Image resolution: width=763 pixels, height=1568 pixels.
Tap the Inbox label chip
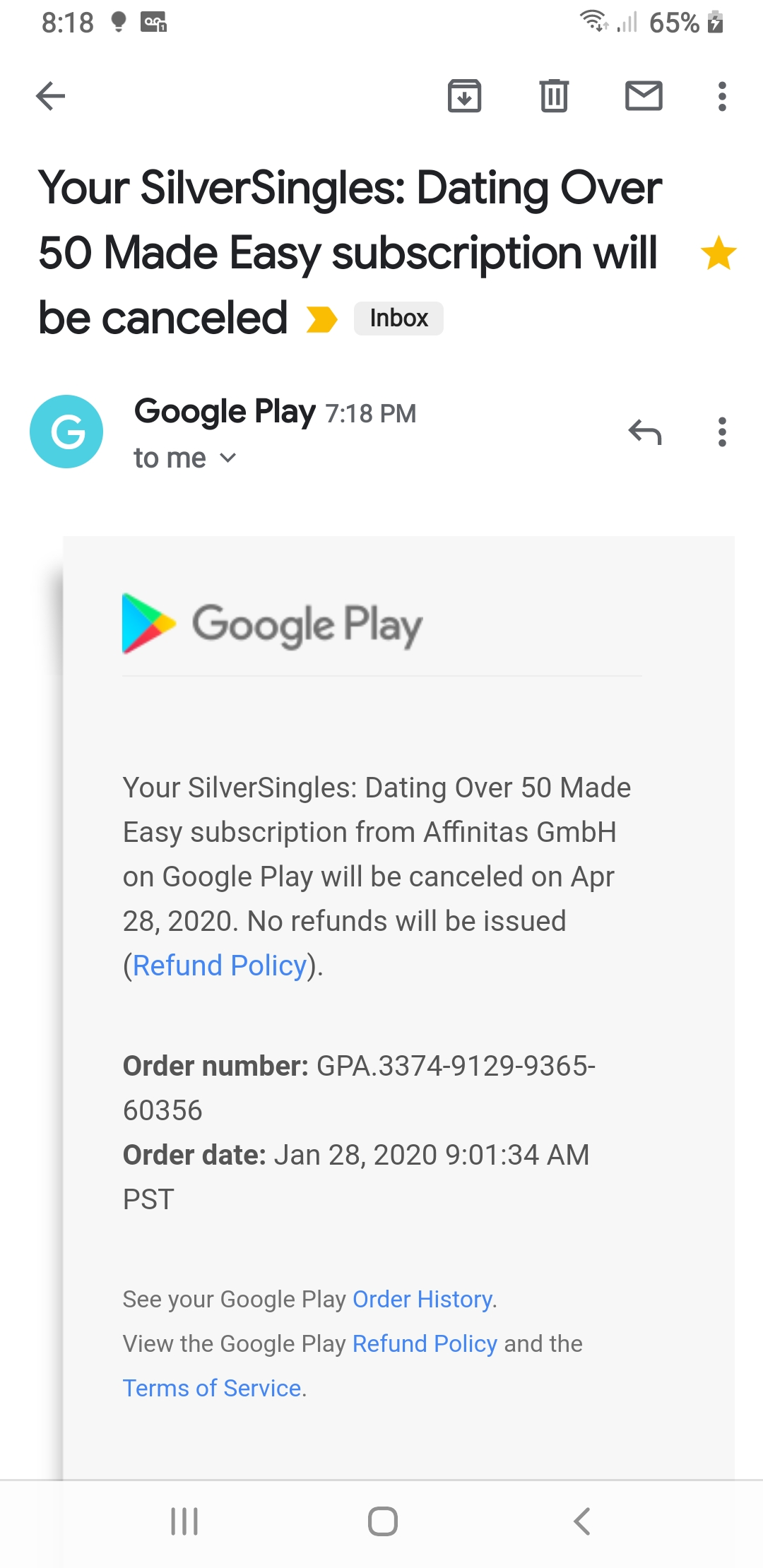coord(398,318)
